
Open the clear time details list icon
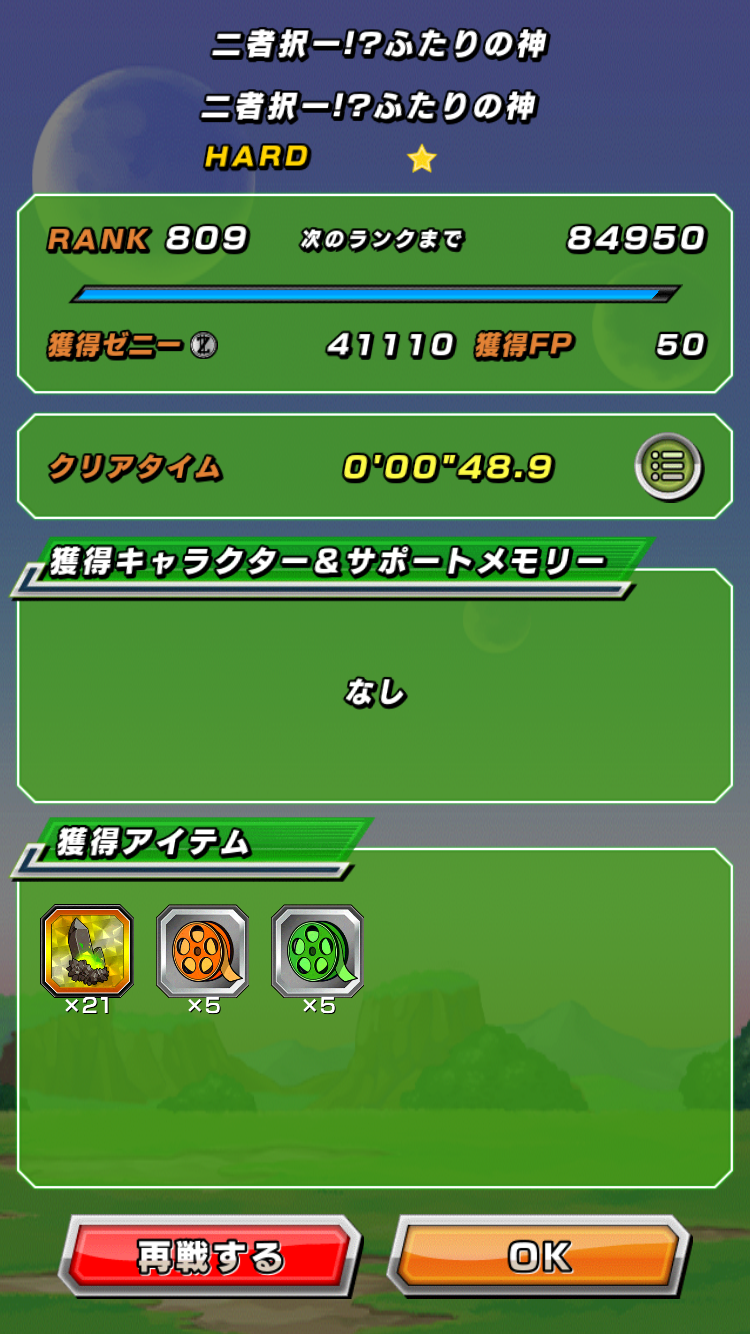point(669,467)
